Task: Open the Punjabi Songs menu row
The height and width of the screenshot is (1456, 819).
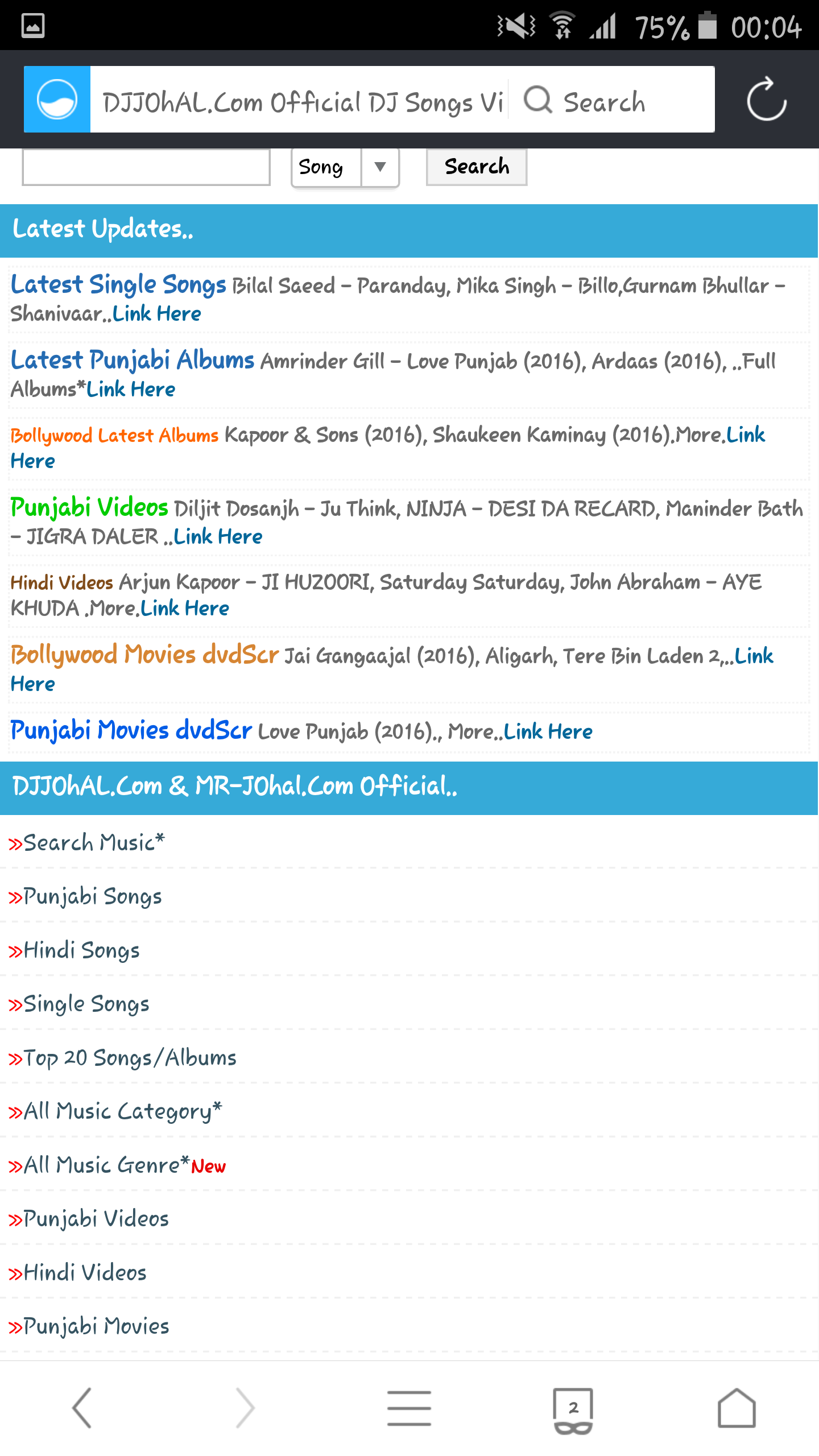Action: [x=92, y=896]
